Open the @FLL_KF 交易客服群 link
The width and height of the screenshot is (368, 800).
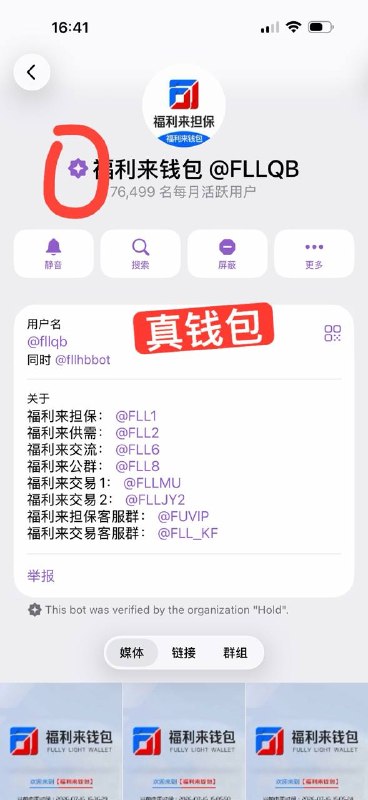(188, 533)
